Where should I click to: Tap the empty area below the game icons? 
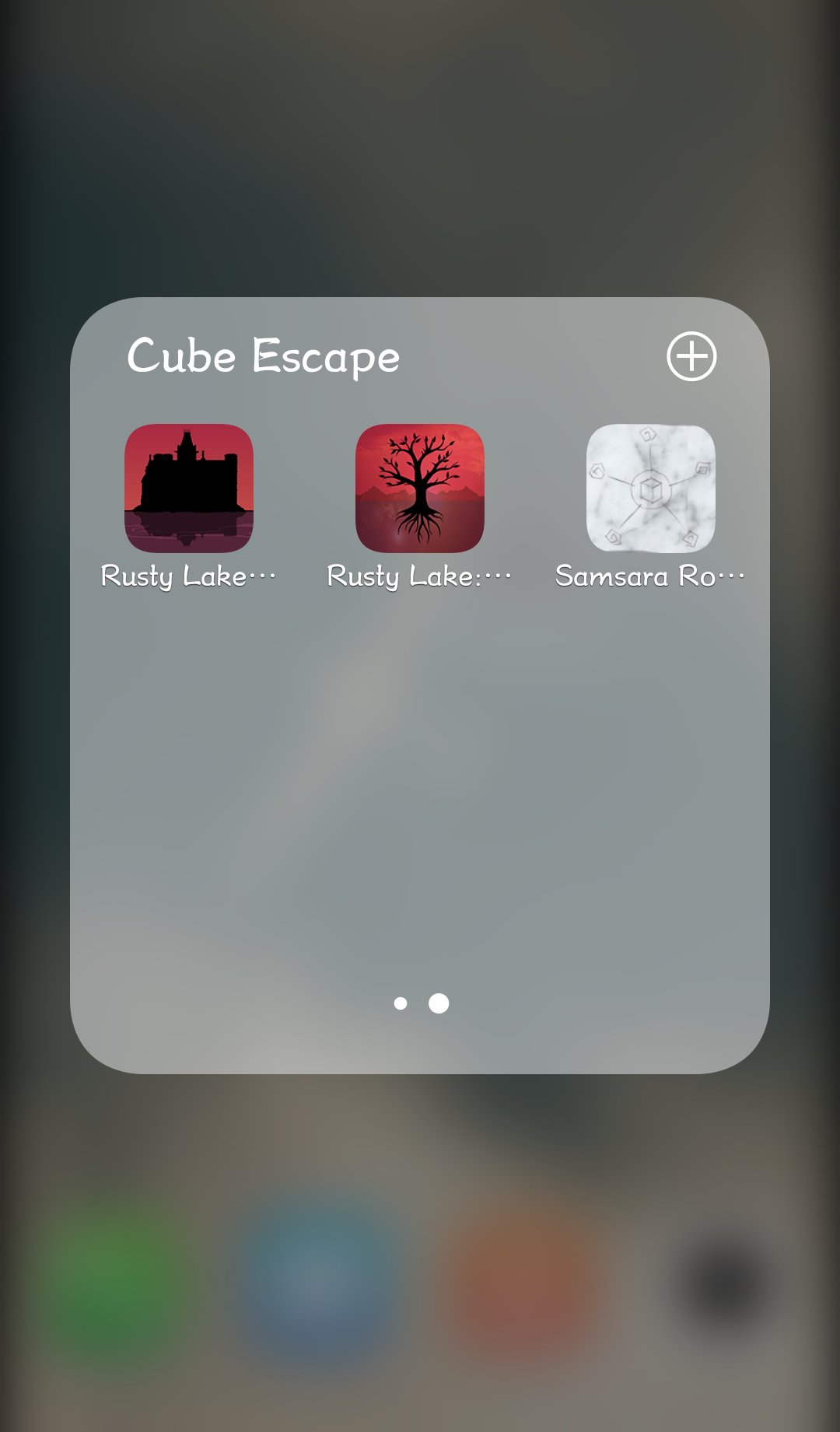(x=420, y=778)
